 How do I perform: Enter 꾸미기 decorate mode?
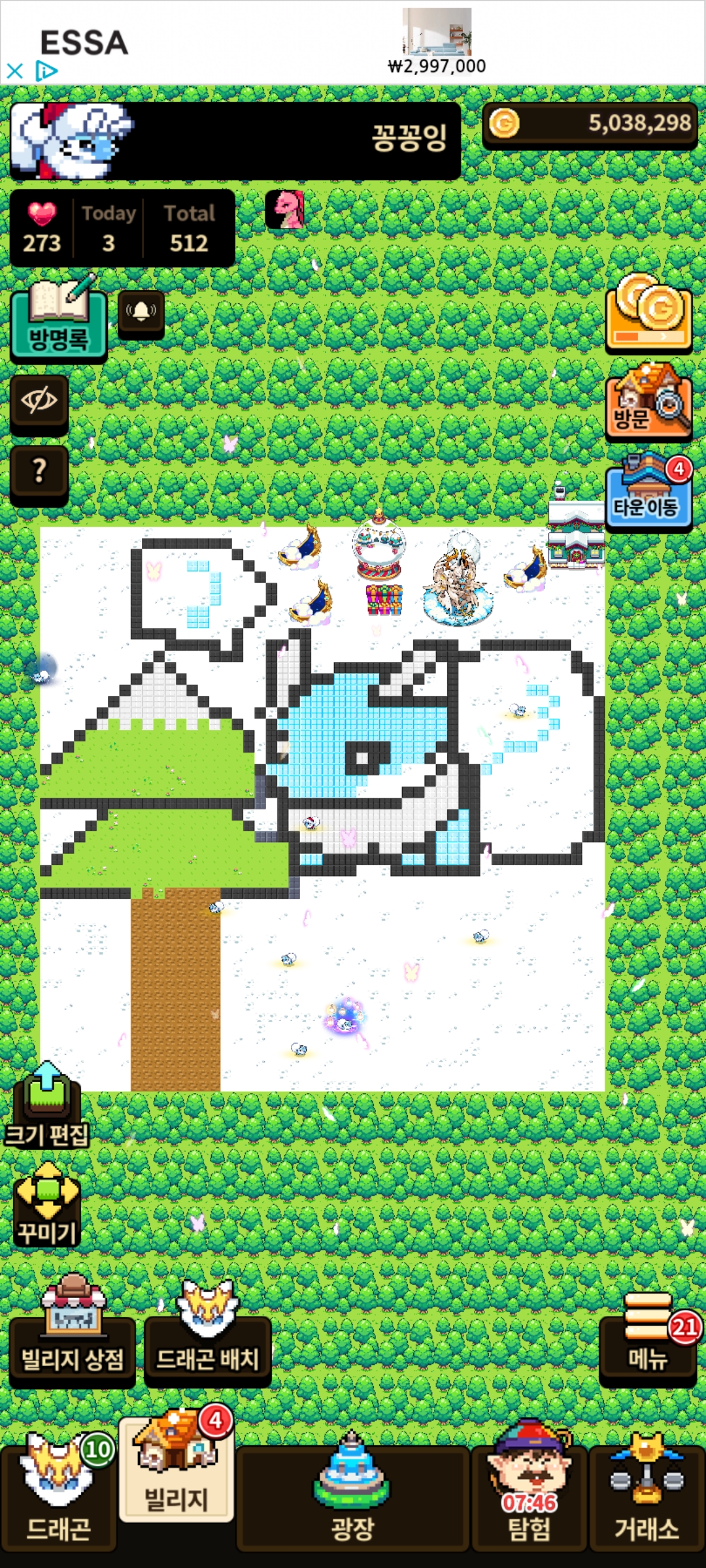46,1206
